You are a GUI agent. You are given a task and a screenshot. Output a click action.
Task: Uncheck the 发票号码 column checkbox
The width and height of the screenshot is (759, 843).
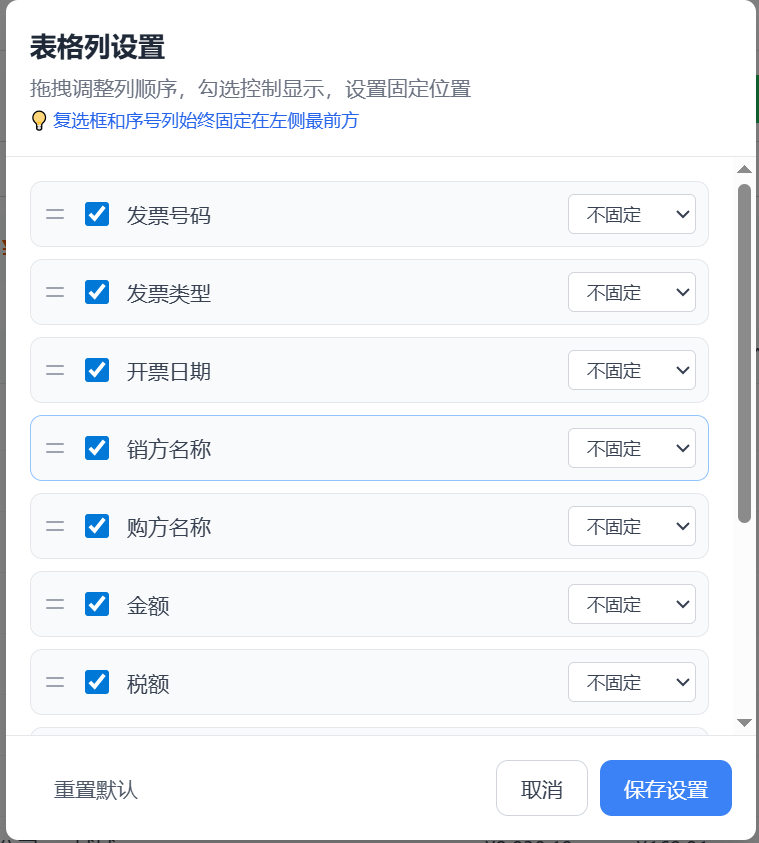click(x=96, y=214)
